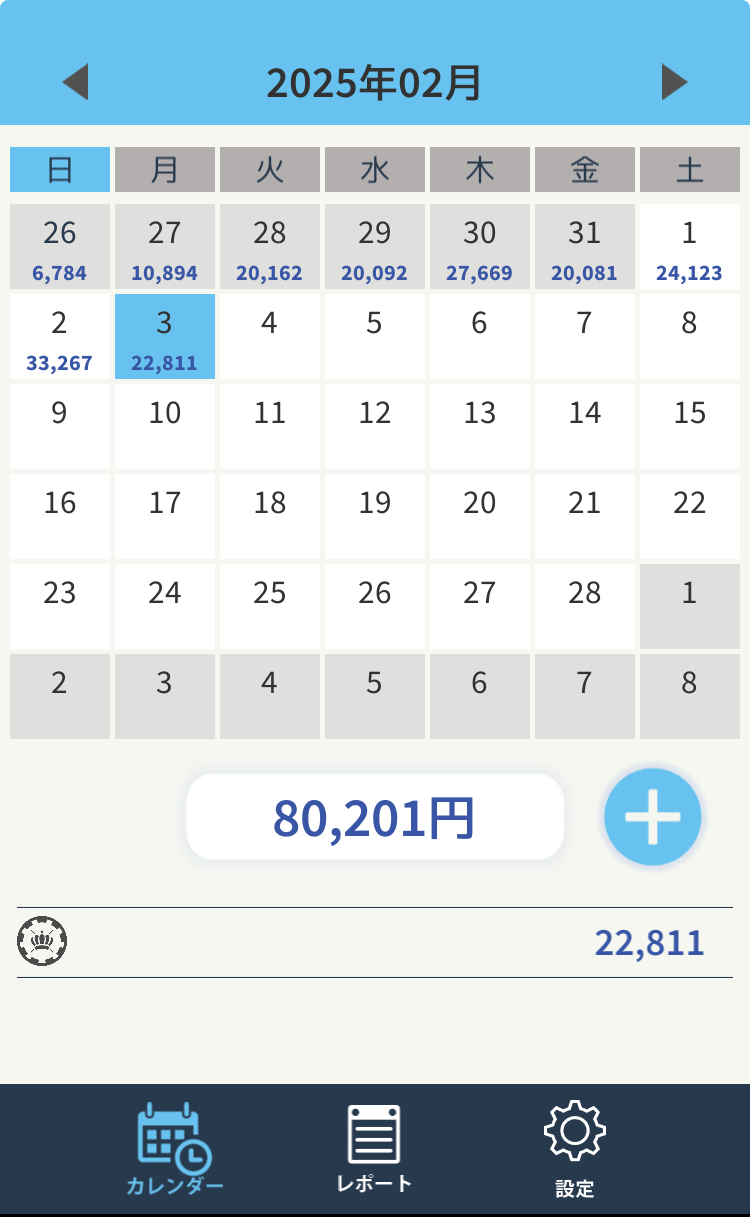Select February 25 on the calendar
This screenshot has width=750, height=1217.
coord(270,606)
